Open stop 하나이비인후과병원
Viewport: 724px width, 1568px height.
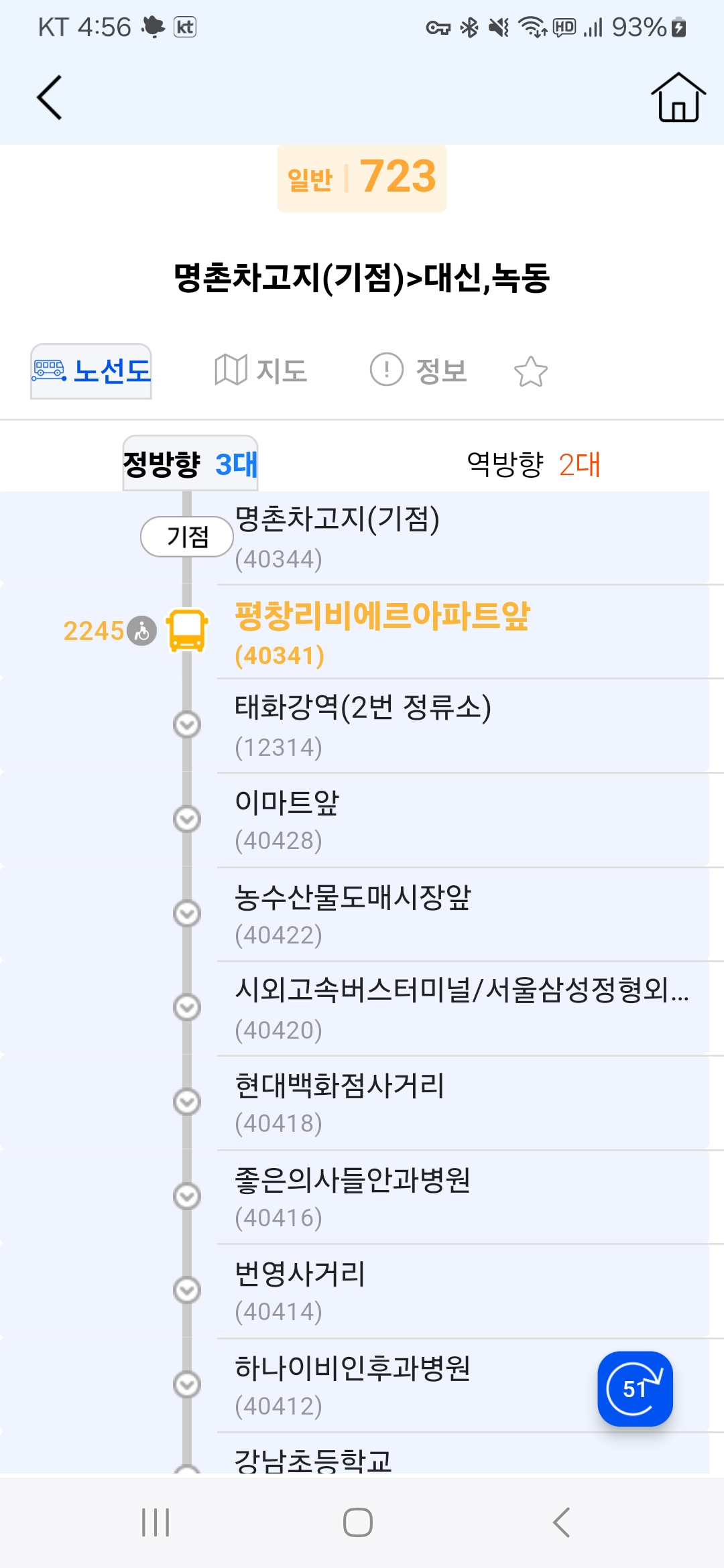tap(402, 1385)
